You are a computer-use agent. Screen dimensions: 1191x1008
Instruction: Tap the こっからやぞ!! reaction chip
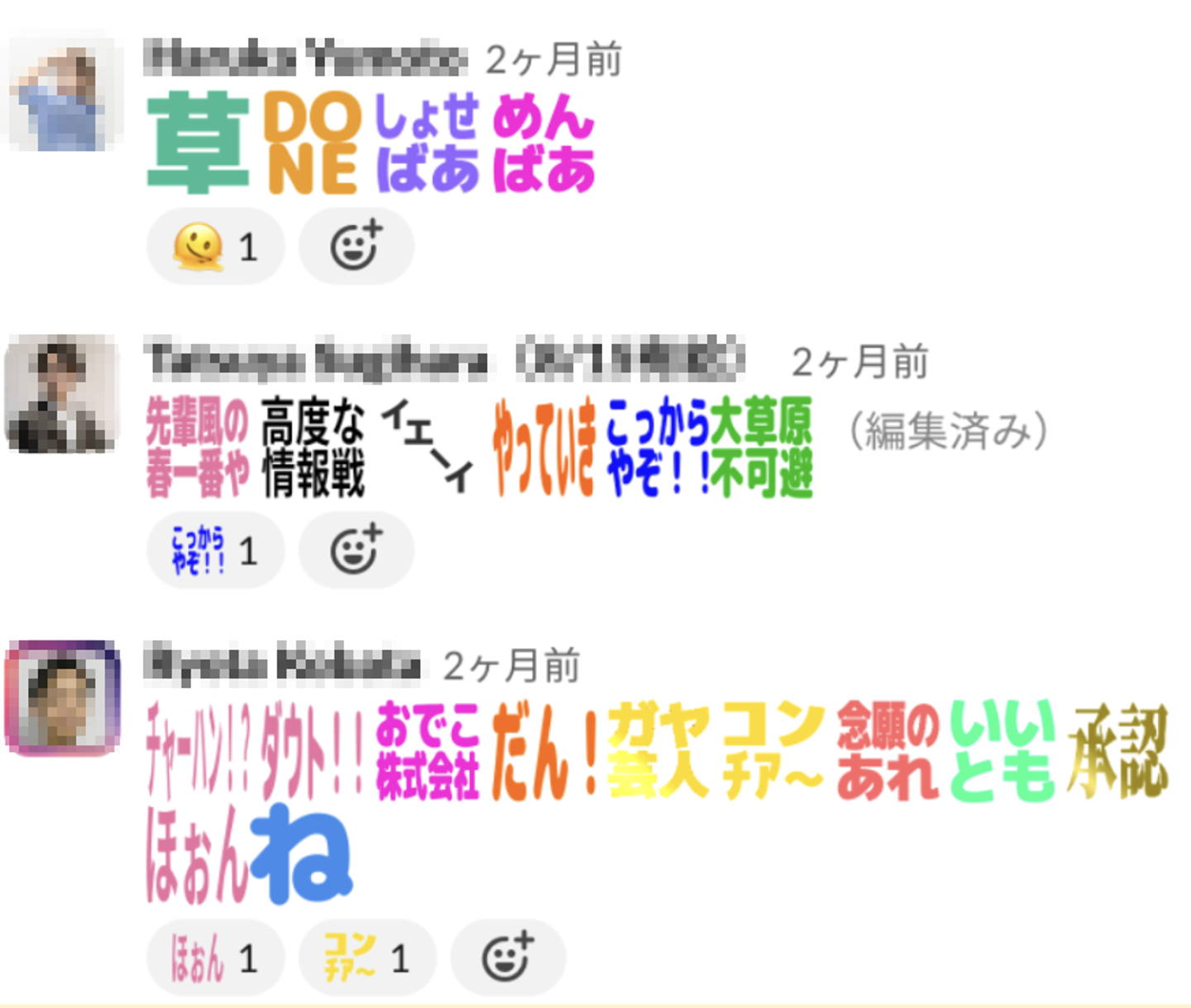pyautogui.click(x=215, y=551)
